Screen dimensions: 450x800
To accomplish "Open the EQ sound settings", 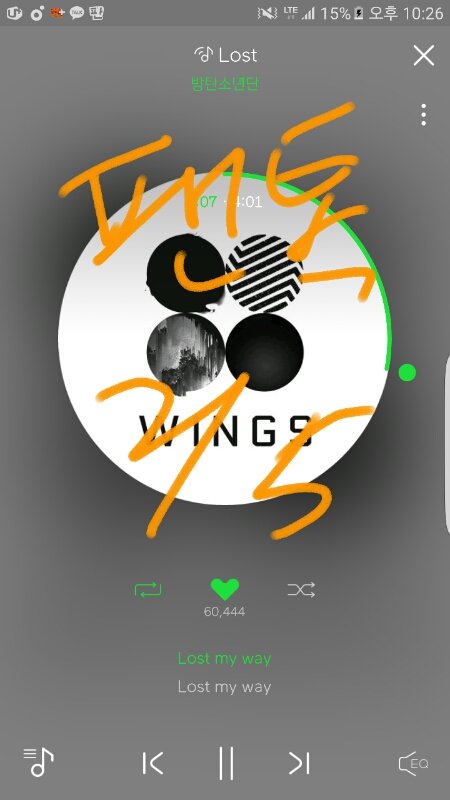I will [413, 764].
